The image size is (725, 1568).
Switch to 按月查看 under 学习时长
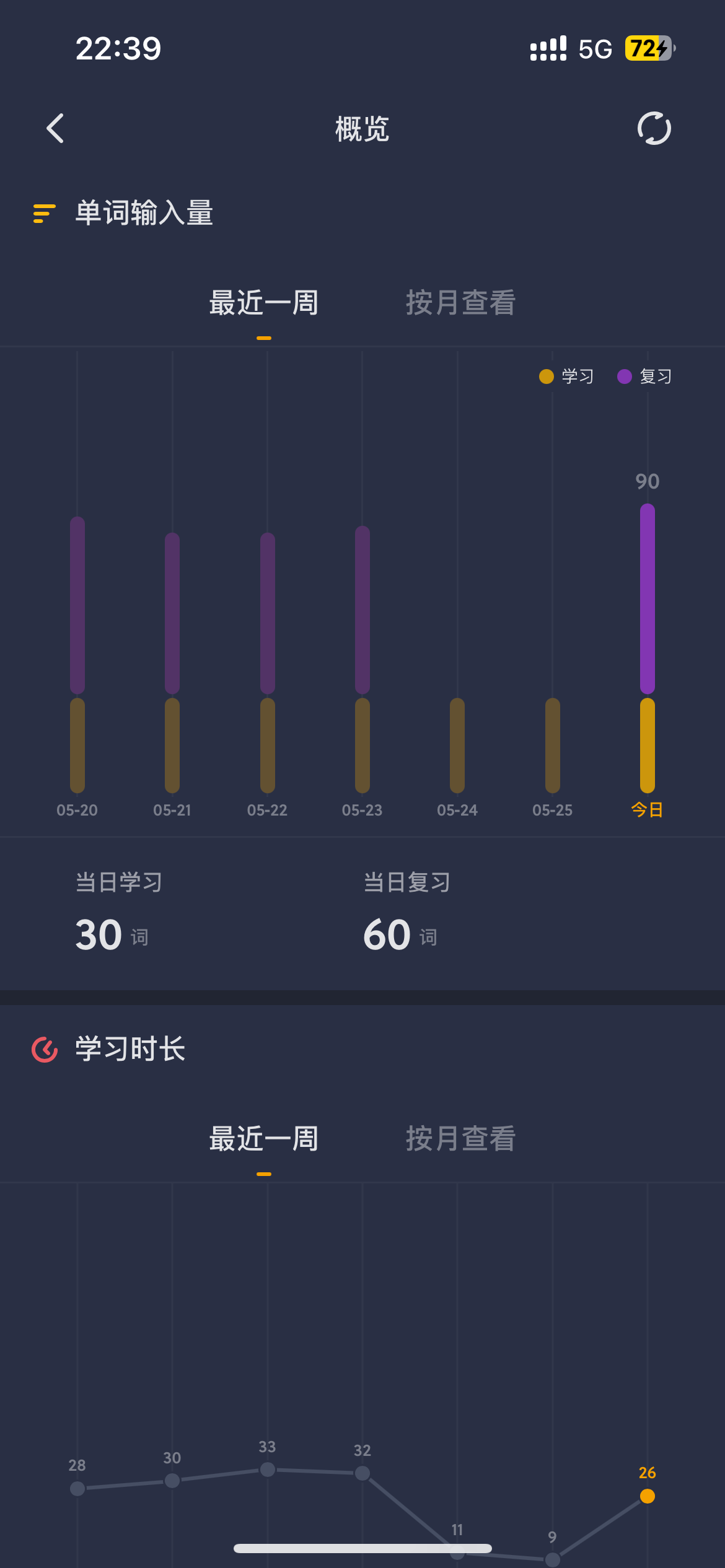460,1138
